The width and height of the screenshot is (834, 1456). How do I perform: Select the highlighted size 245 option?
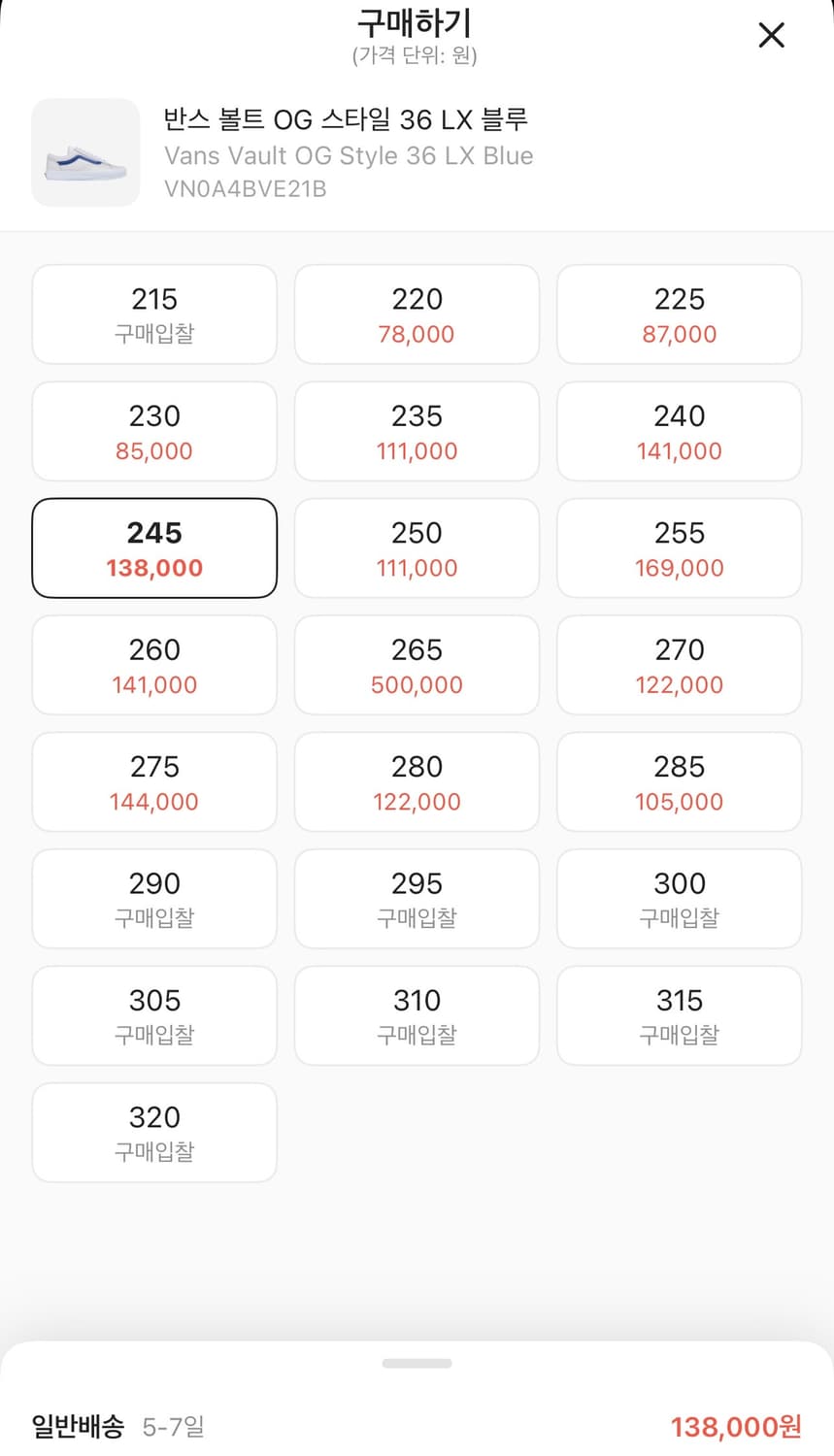coord(154,547)
